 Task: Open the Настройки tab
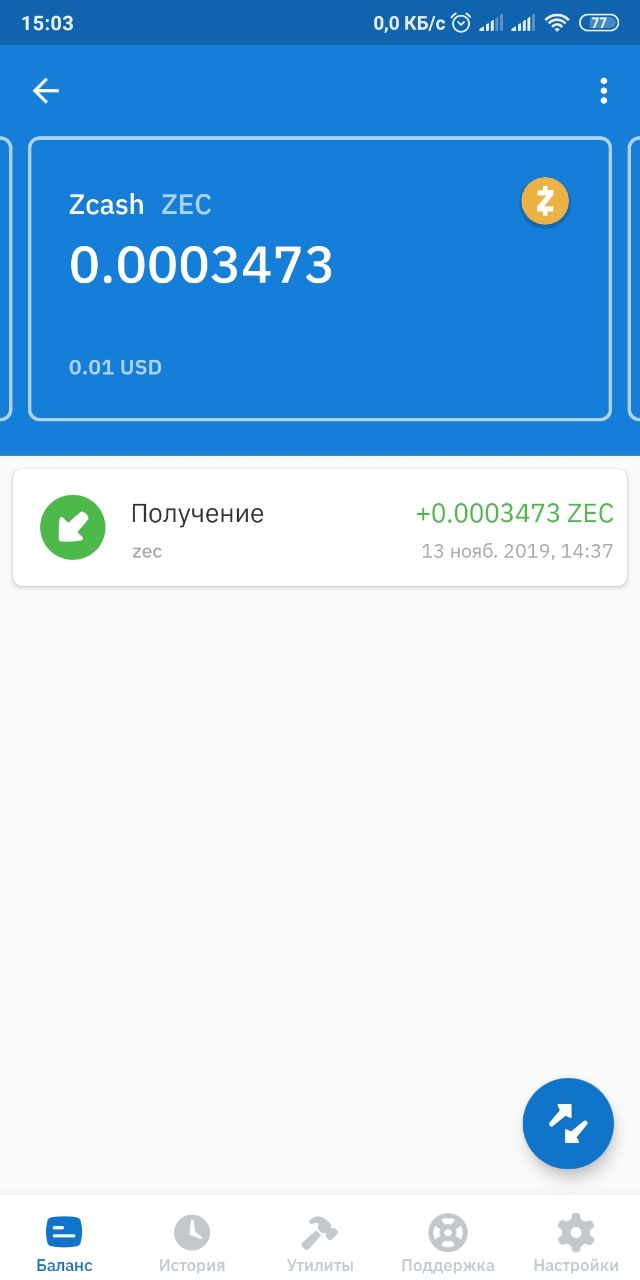pos(576,1243)
